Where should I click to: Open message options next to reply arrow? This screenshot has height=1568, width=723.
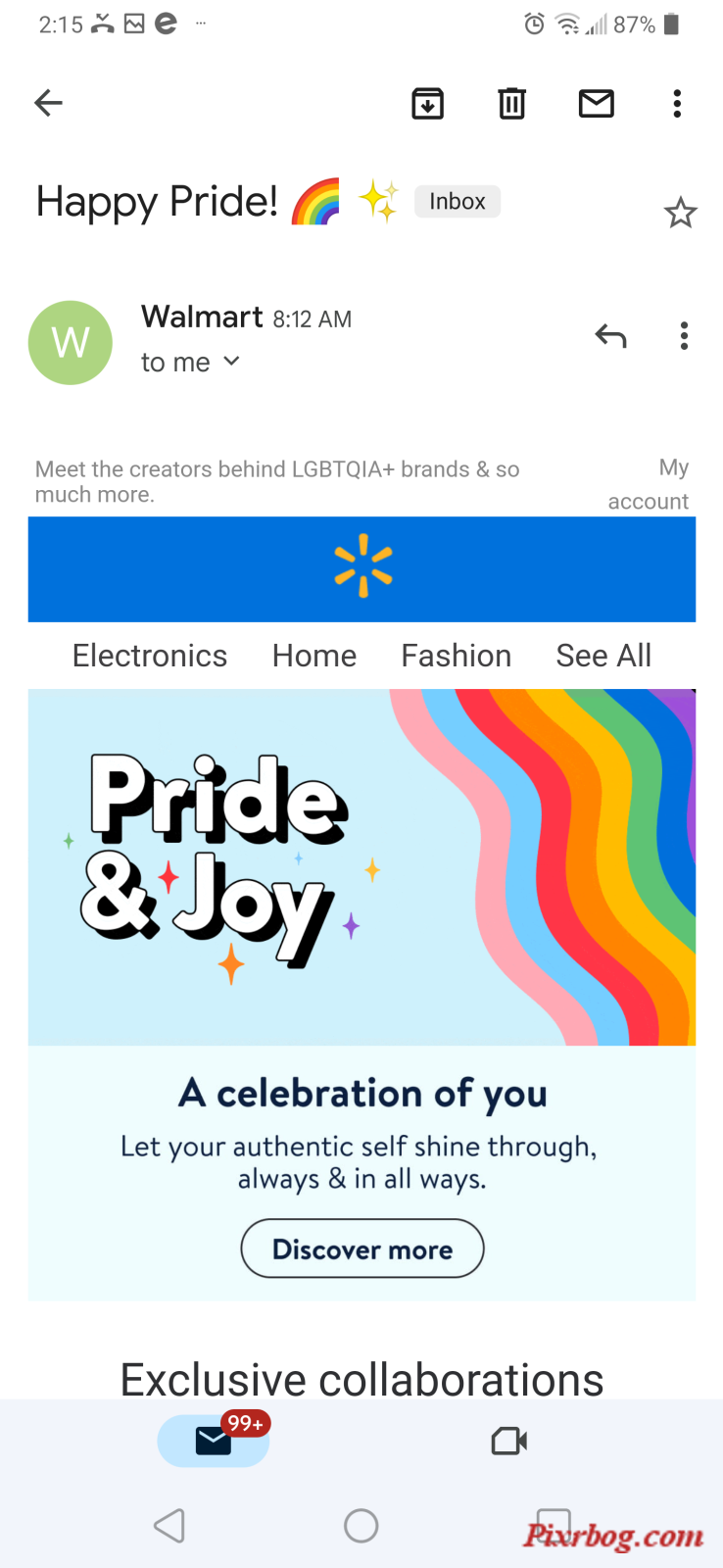(x=684, y=336)
